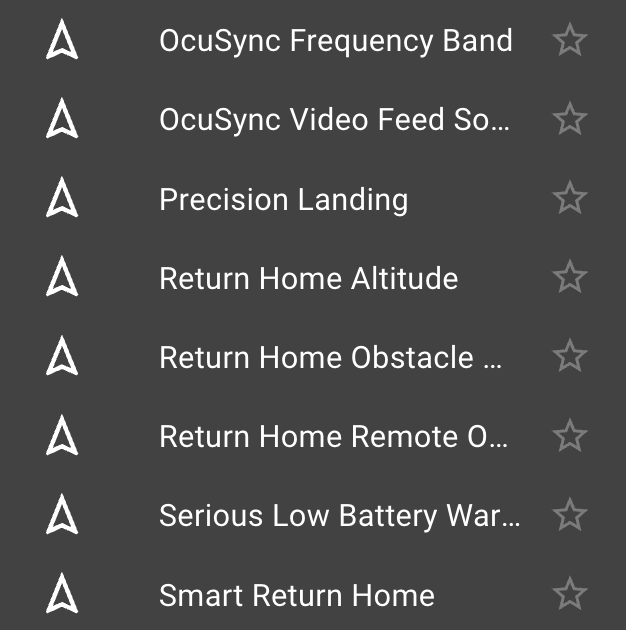
Task: Open the OcuSync Frequency Band row
Action: [x=335, y=41]
